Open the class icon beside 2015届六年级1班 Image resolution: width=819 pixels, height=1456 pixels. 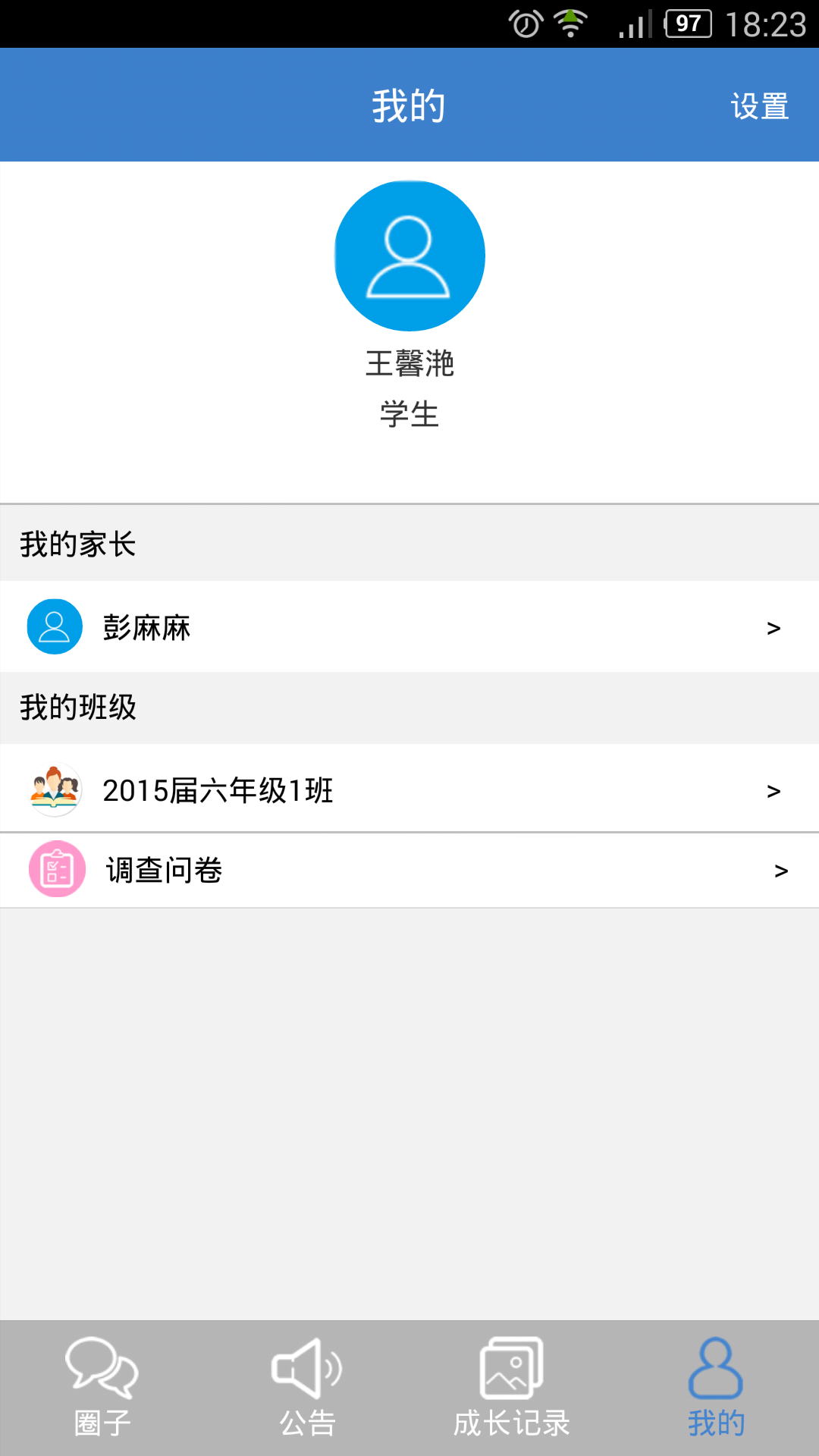pos(54,790)
